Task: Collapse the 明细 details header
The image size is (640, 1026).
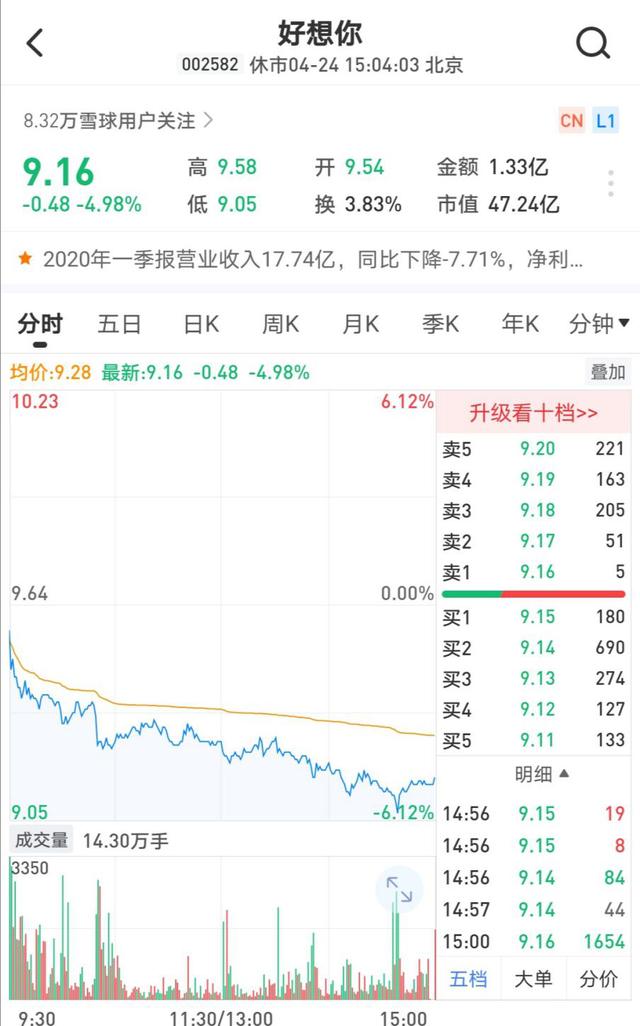Action: [x=543, y=773]
